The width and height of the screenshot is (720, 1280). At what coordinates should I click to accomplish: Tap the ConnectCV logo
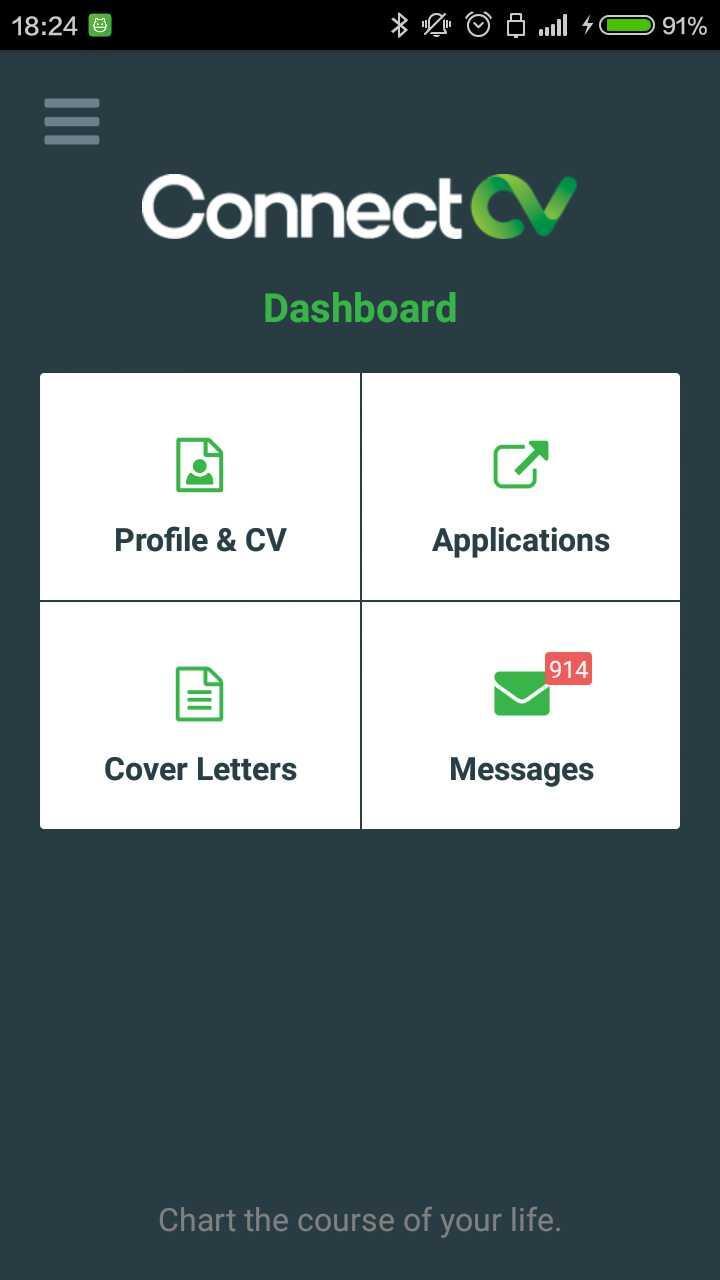point(359,205)
